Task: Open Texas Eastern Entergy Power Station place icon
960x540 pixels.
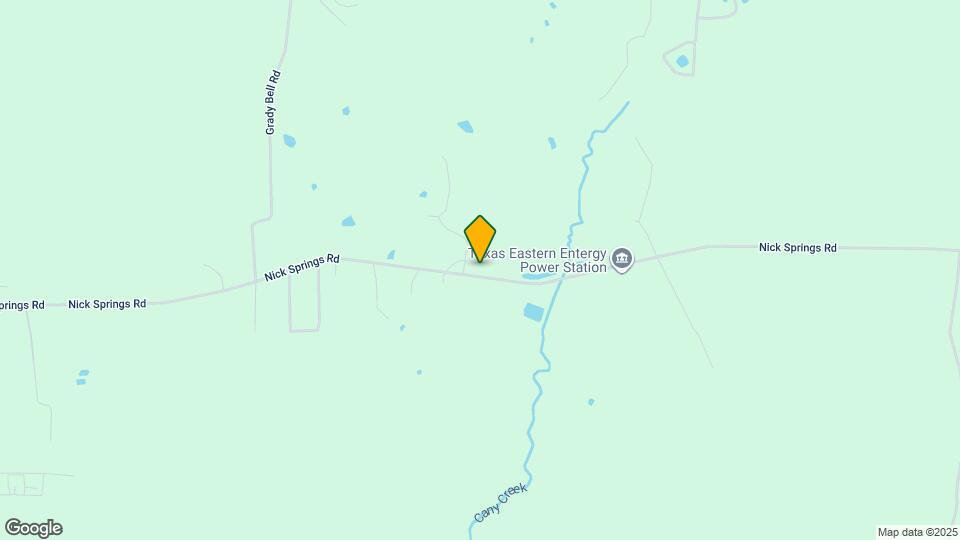Action: click(622, 260)
